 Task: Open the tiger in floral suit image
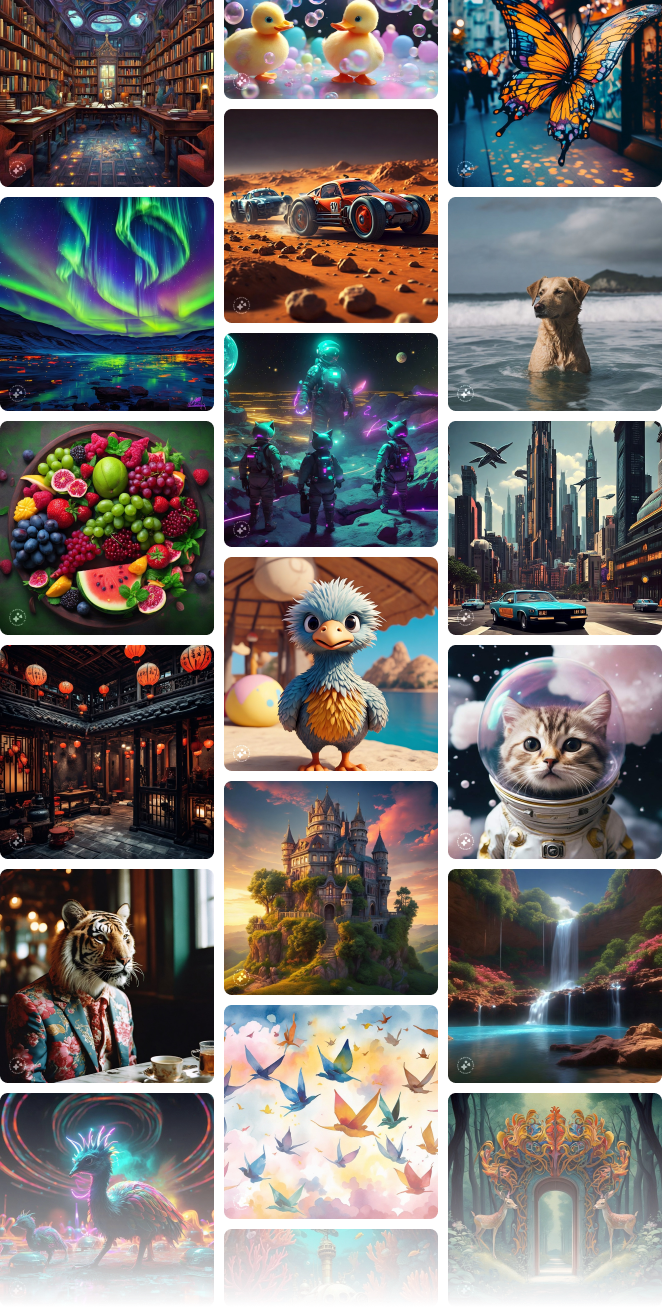[x=107, y=976]
